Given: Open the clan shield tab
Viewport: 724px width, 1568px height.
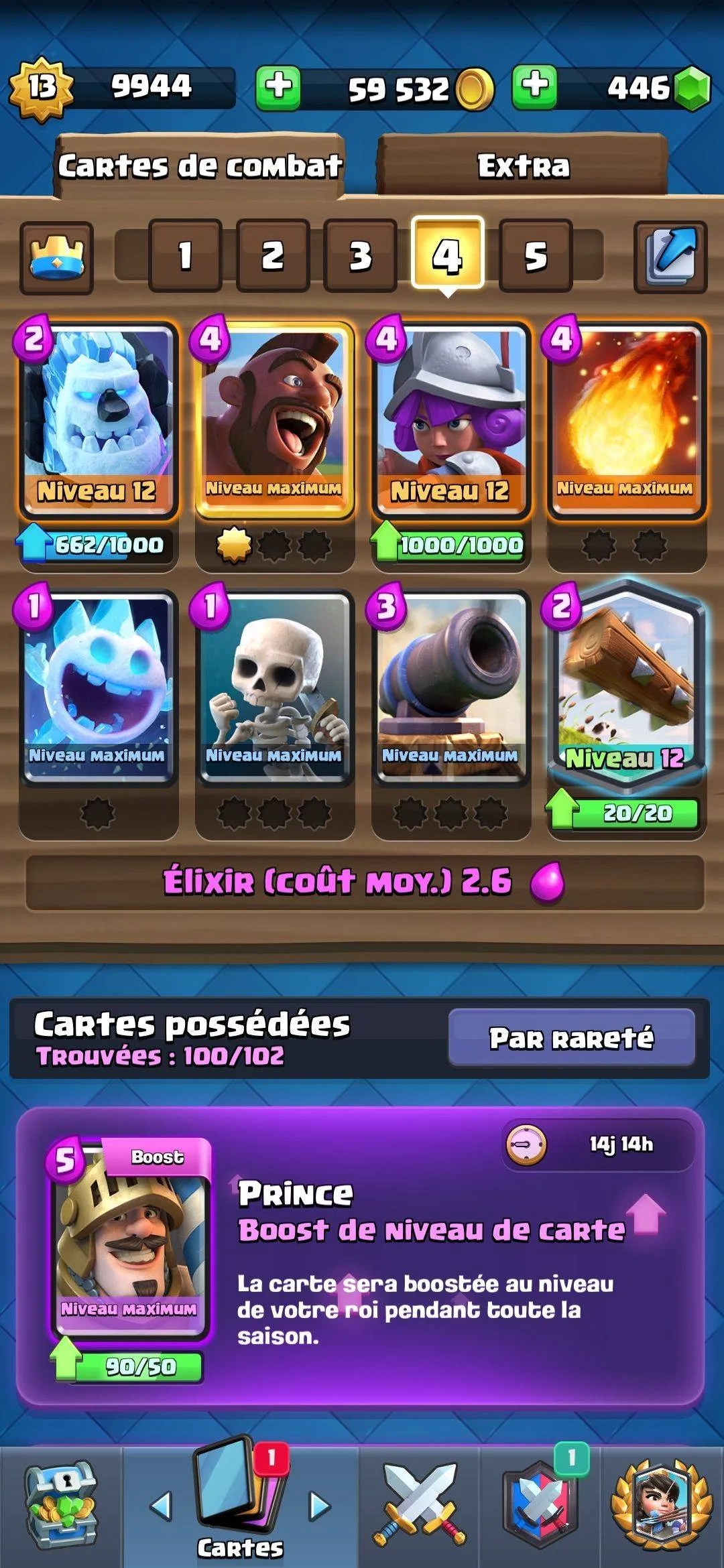Looking at the screenshot, I should click(x=540, y=1504).
